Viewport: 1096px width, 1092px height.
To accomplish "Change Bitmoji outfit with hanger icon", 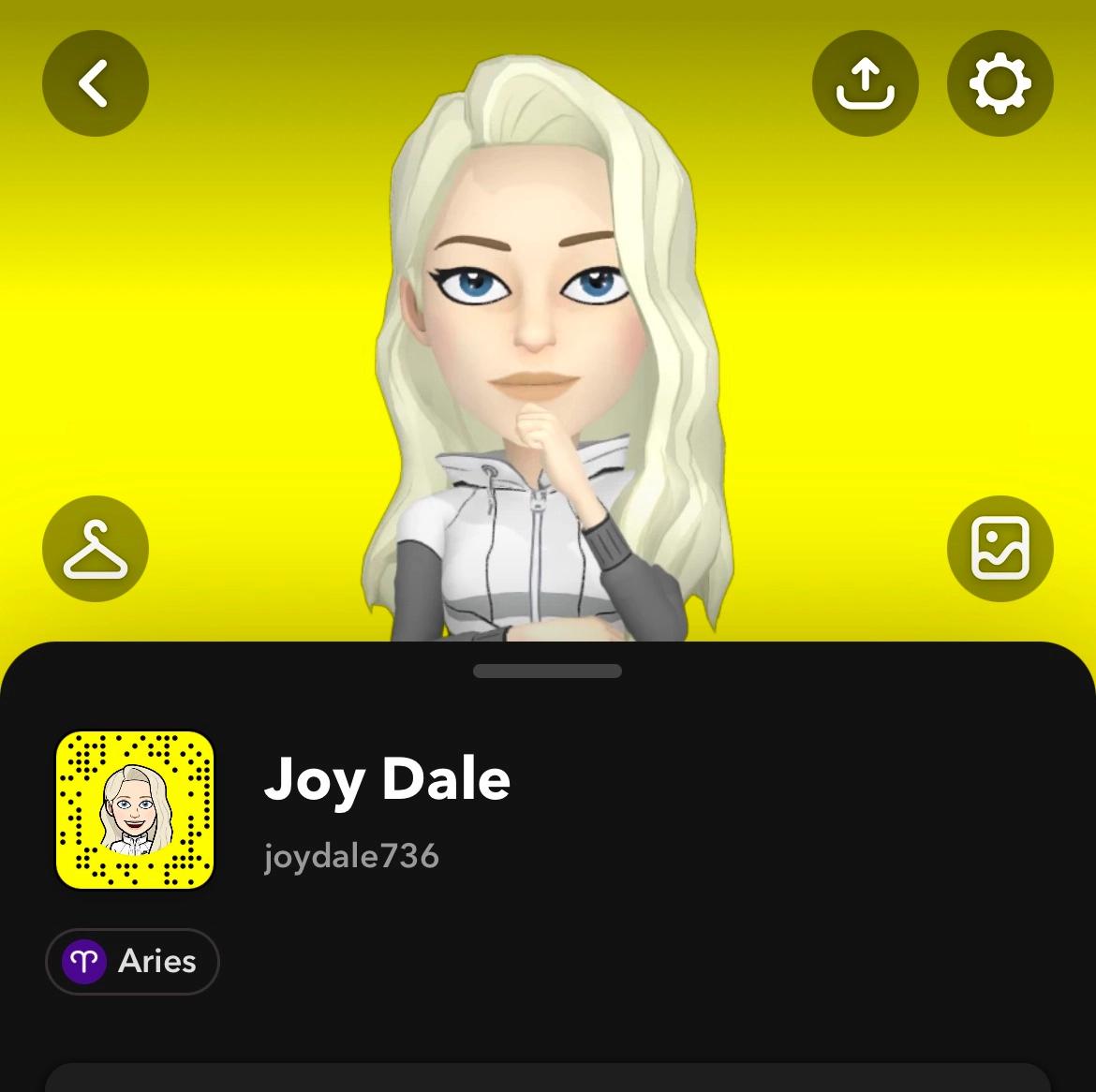I will click(x=95, y=549).
